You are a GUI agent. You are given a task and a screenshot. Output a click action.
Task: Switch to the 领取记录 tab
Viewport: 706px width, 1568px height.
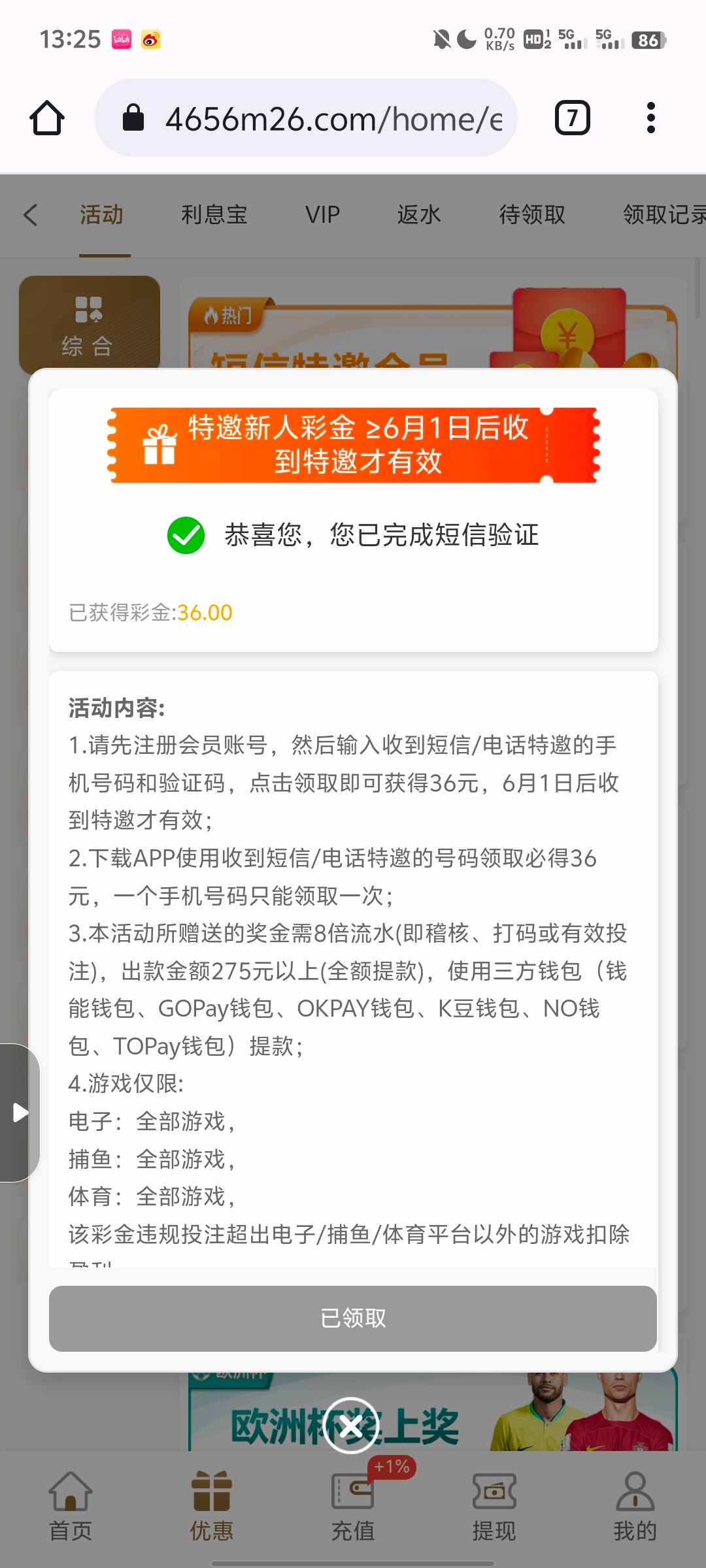(662, 215)
